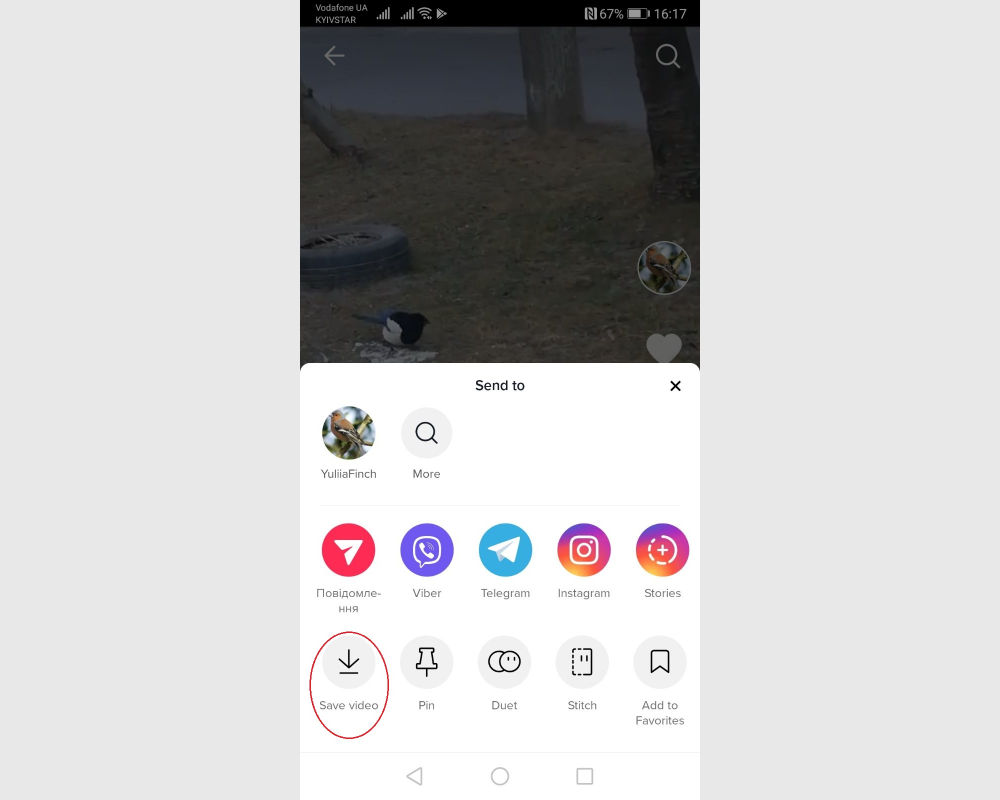Create a Duet with this video
This screenshot has height=800, width=1000.
504,662
